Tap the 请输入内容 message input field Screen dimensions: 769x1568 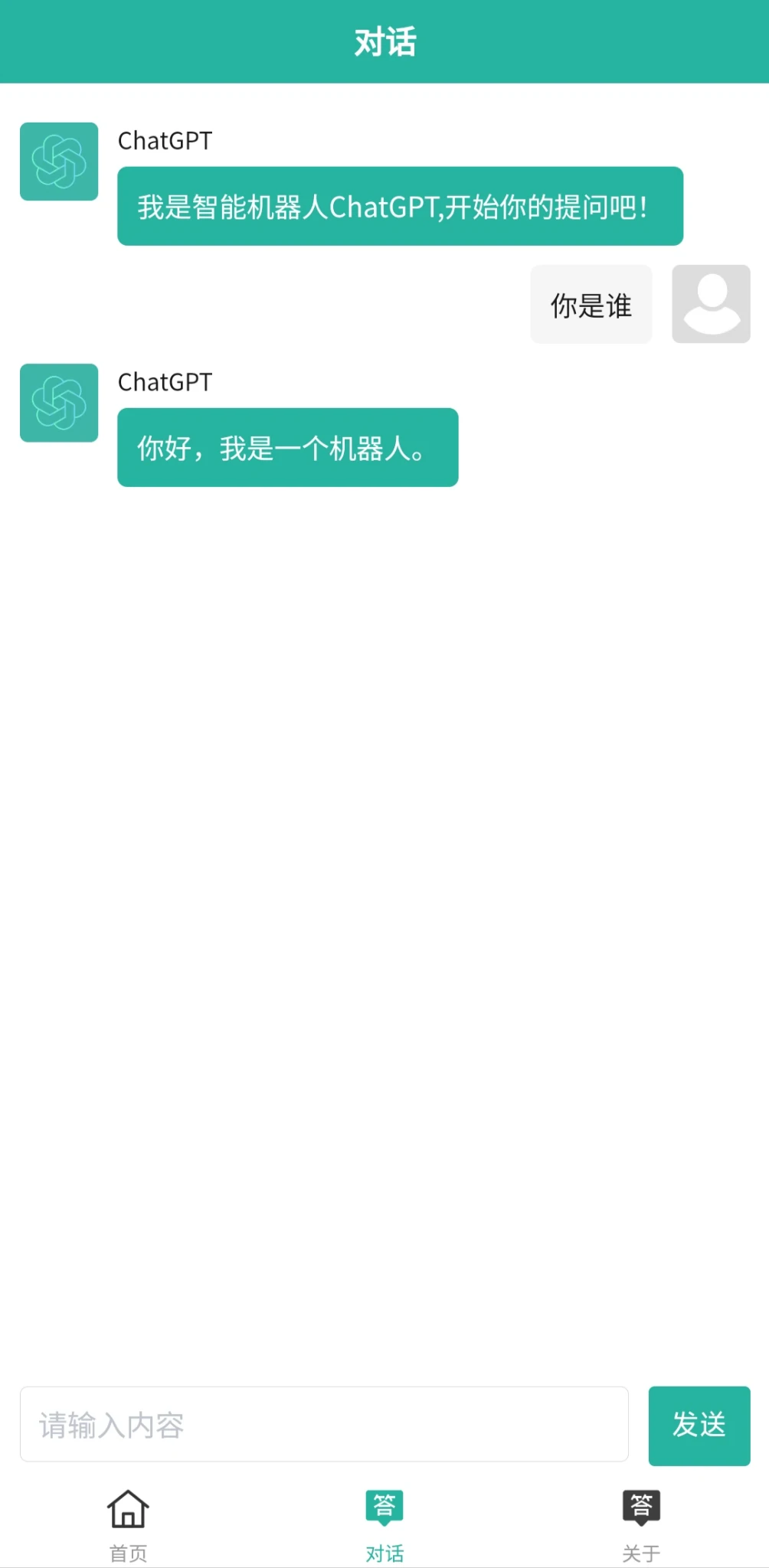tap(323, 1425)
